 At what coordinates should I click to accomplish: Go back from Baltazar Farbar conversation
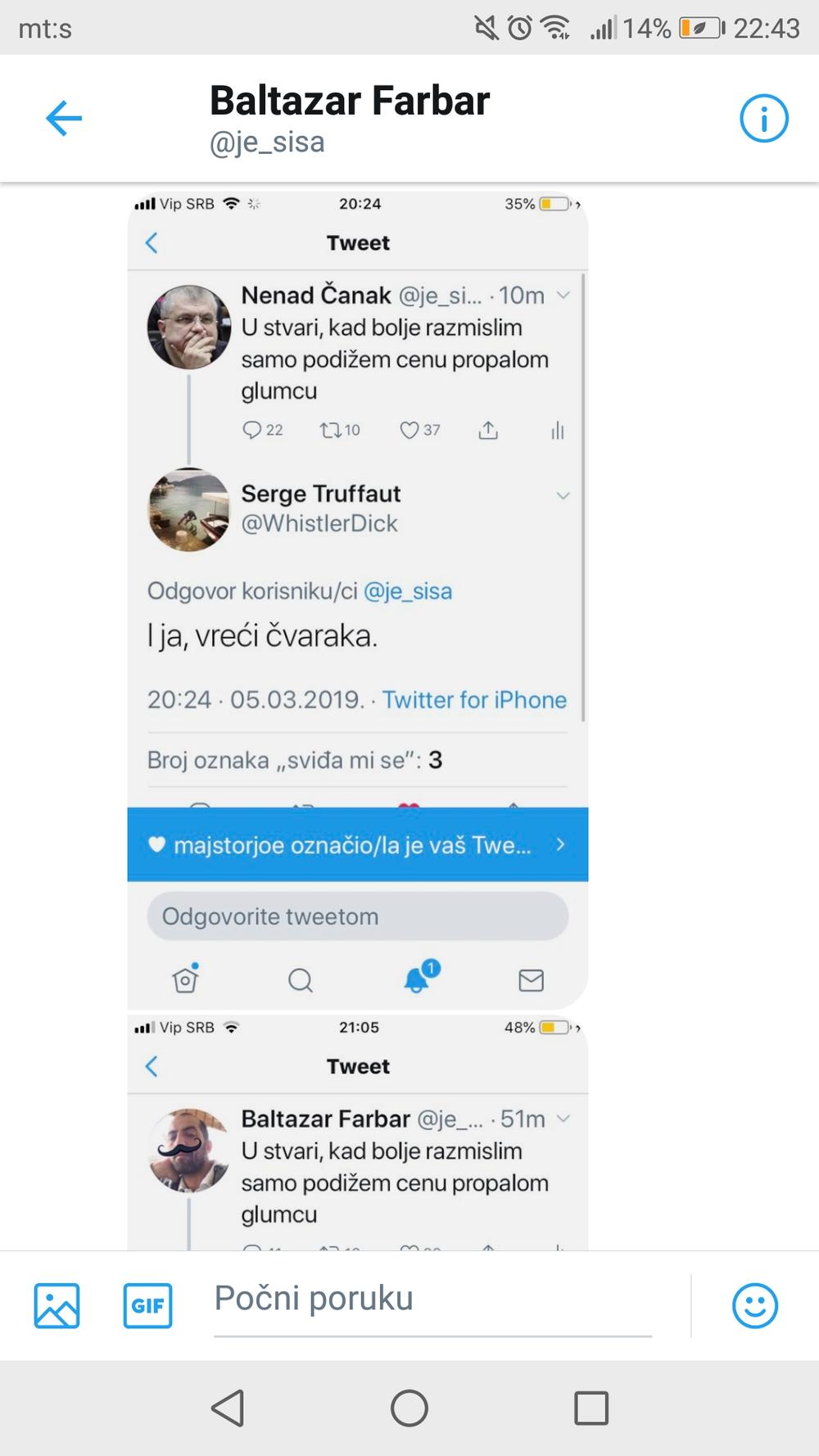click(64, 119)
